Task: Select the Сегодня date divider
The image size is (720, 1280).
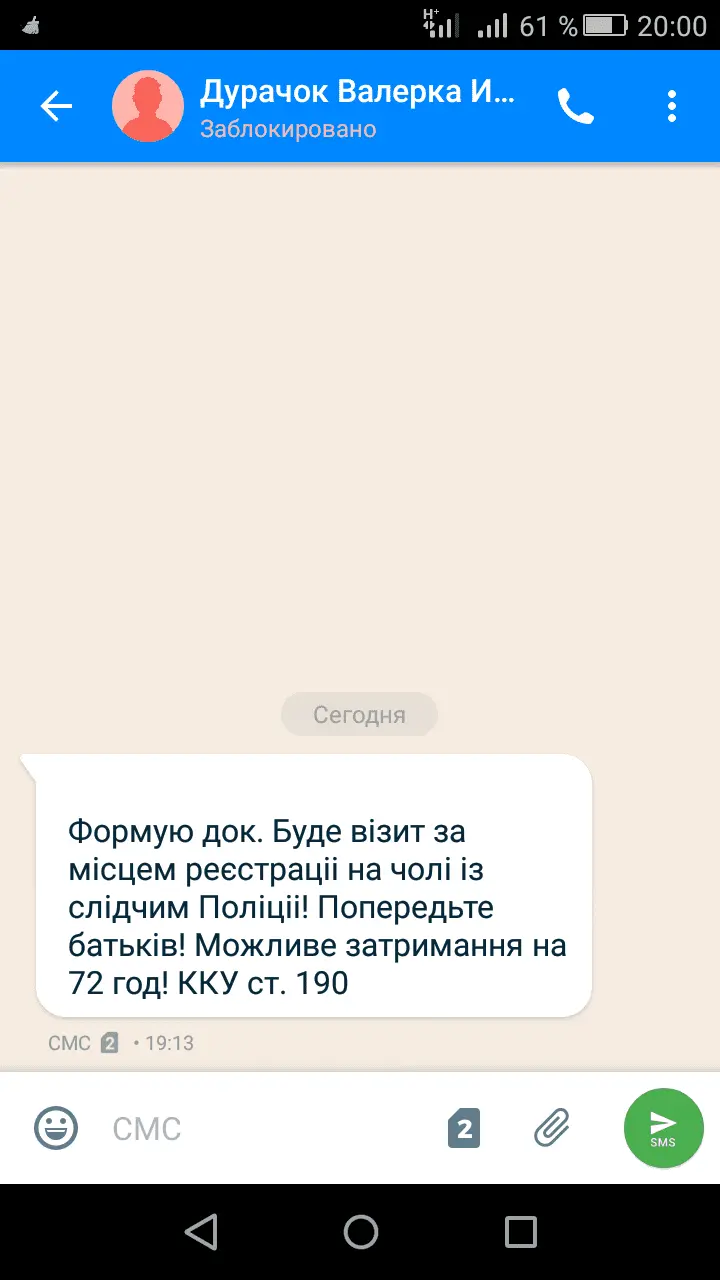Action: tap(359, 714)
